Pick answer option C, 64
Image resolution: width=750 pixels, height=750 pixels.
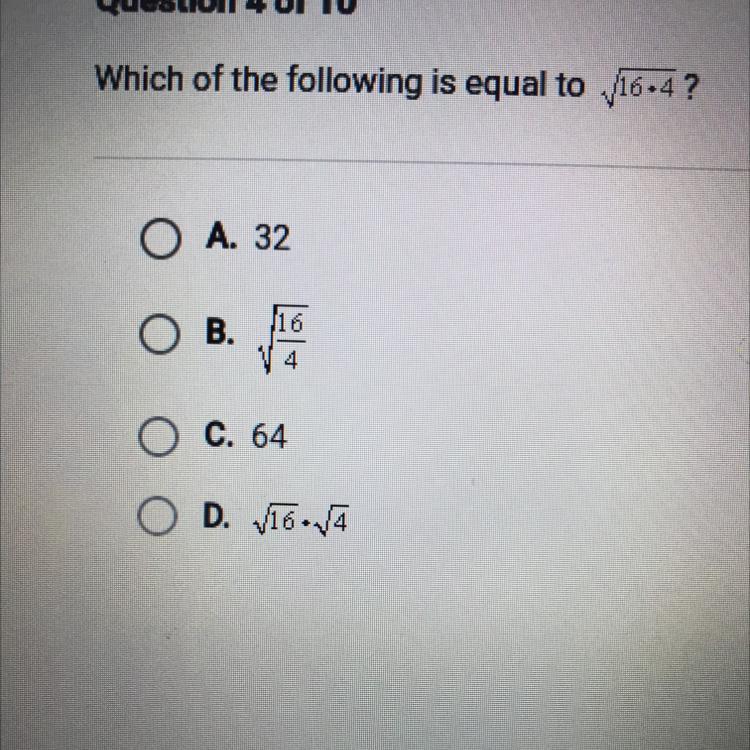click(160, 436)
